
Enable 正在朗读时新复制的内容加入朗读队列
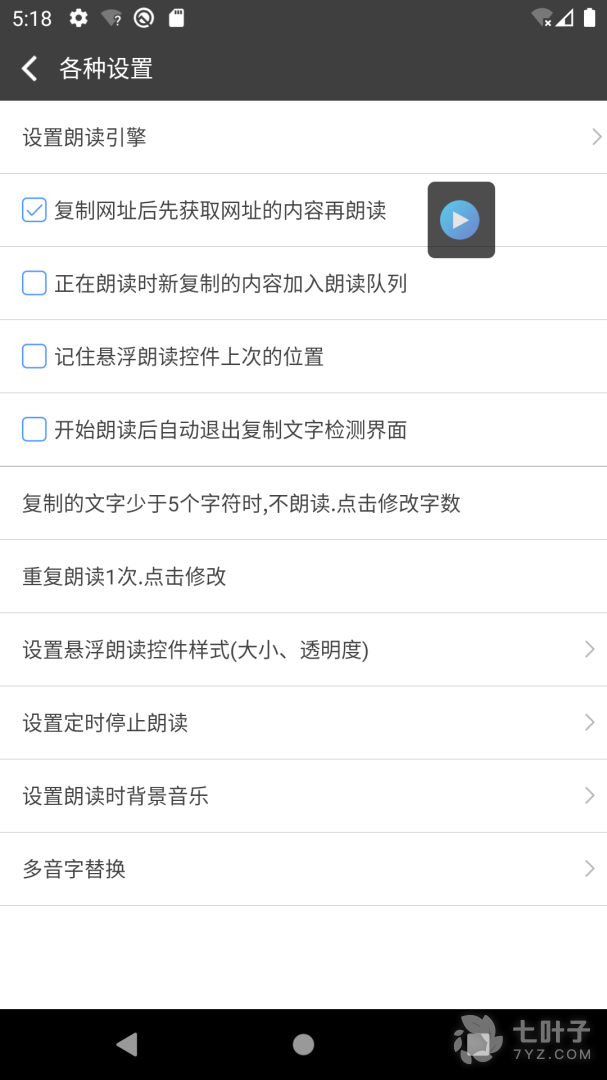35,284
